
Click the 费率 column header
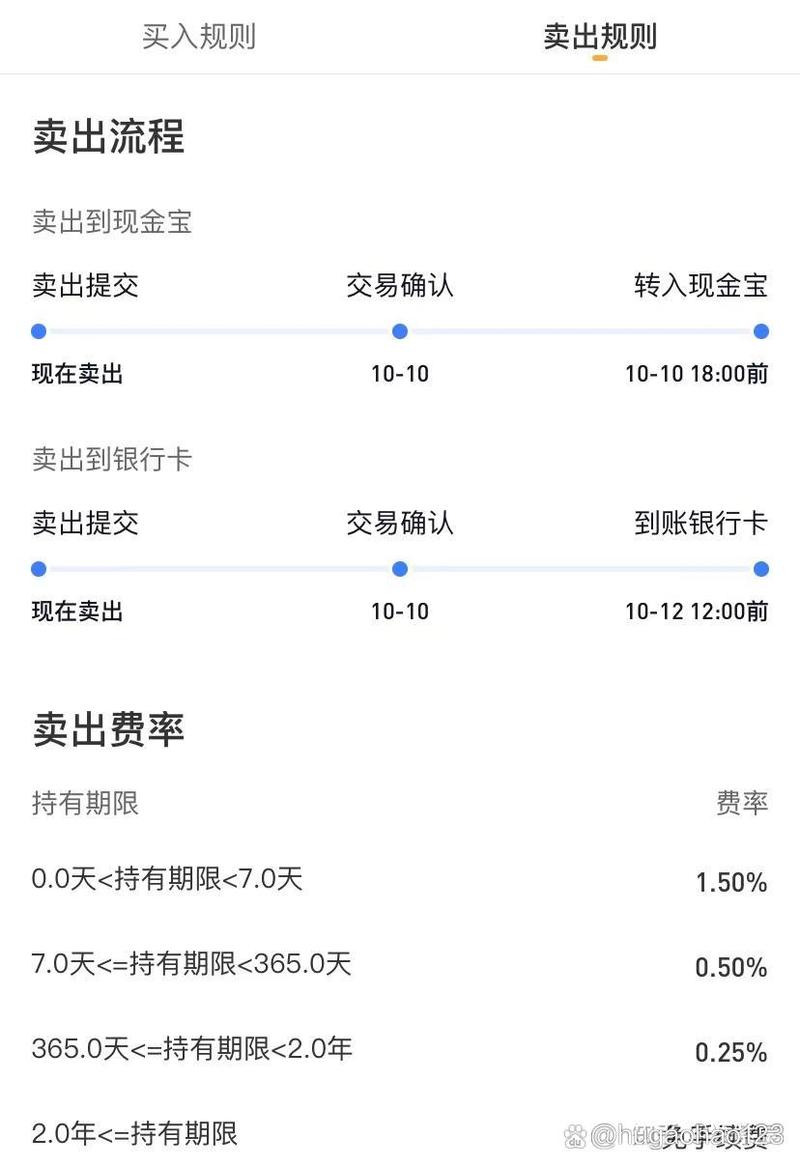[743, 803]
